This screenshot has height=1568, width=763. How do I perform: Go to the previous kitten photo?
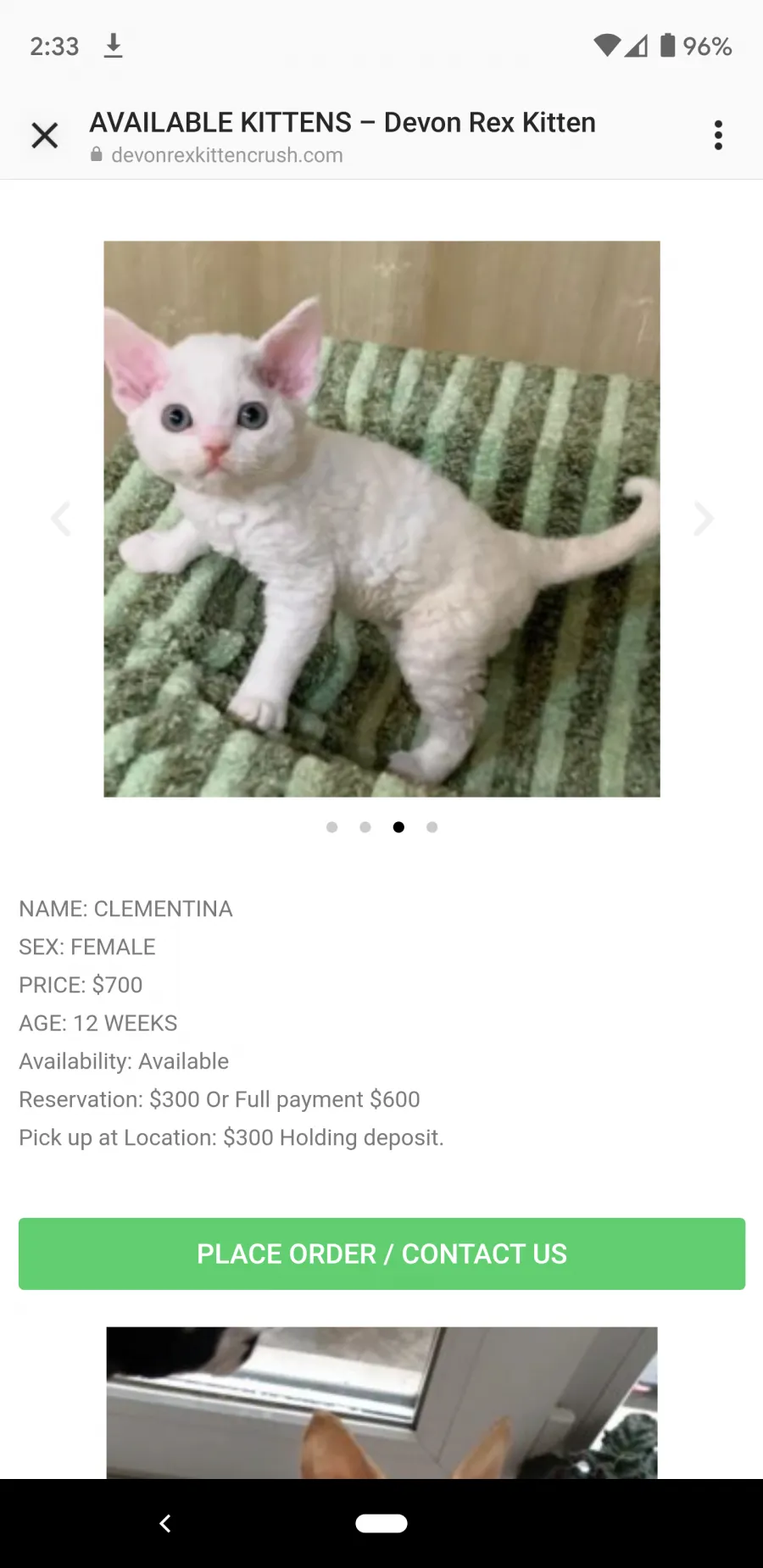pos(61,519)
